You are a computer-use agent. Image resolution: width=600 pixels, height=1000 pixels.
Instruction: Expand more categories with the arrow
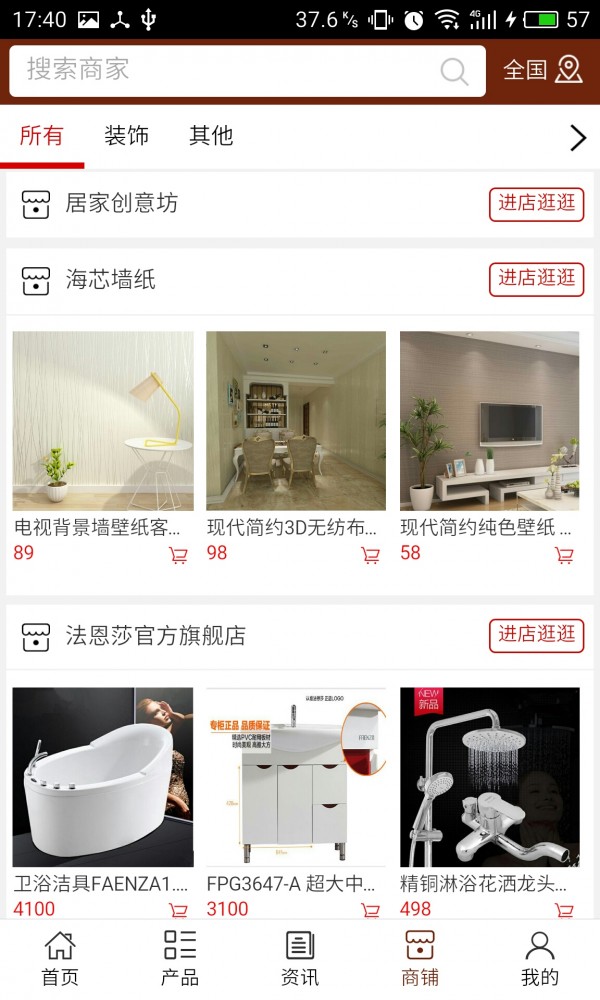pyautogui.click(x=577, y=138)
